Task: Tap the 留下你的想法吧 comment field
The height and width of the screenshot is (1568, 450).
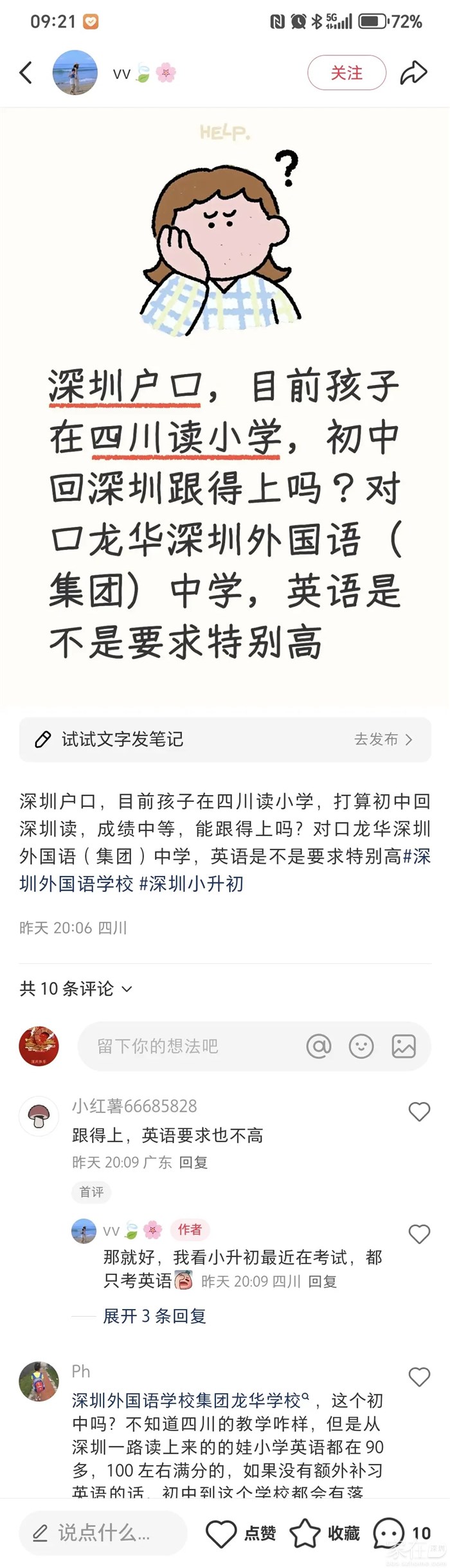Action: 193,1046
